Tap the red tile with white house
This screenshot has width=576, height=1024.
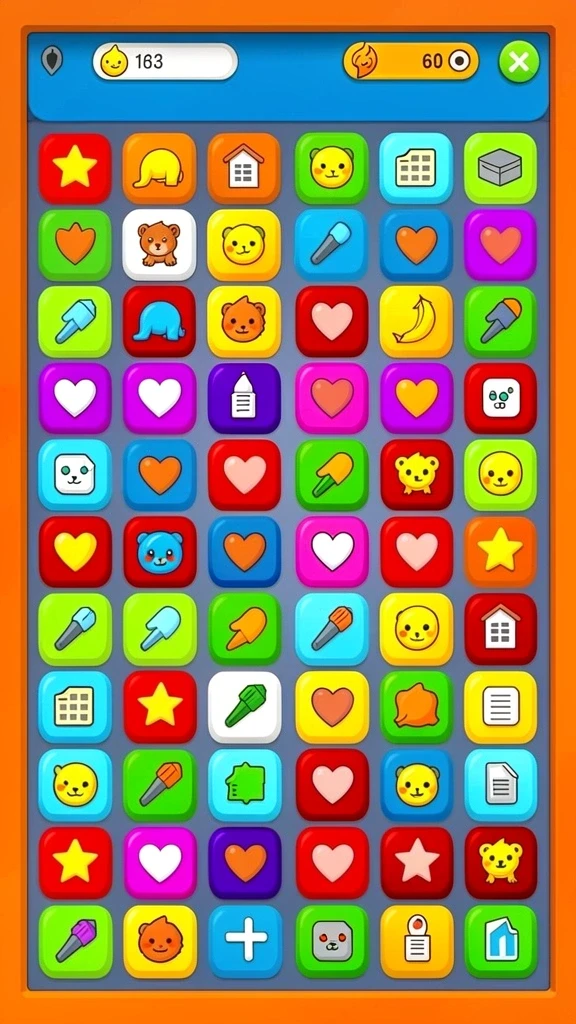500,629
